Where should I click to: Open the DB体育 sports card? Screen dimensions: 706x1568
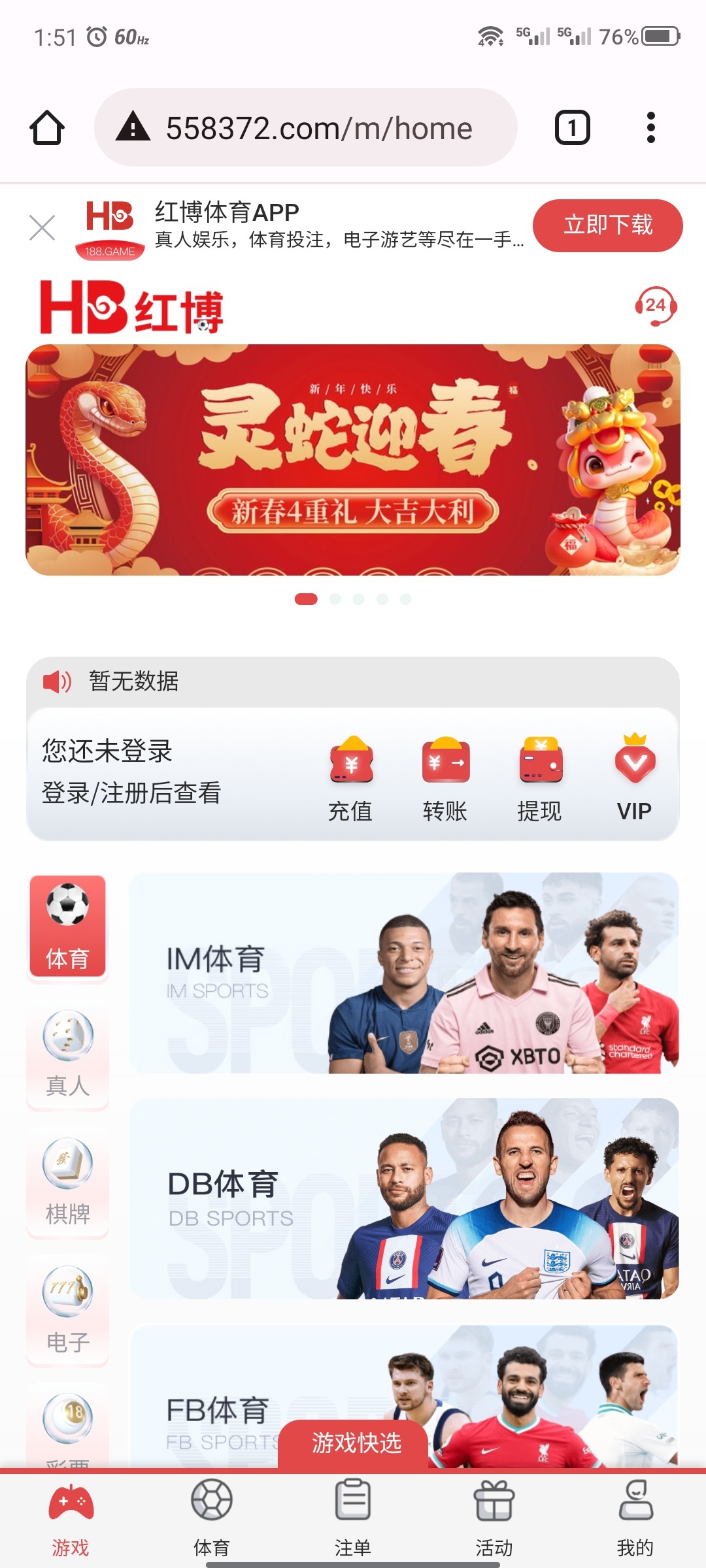pyautogui.click(x=404, y=1199)
